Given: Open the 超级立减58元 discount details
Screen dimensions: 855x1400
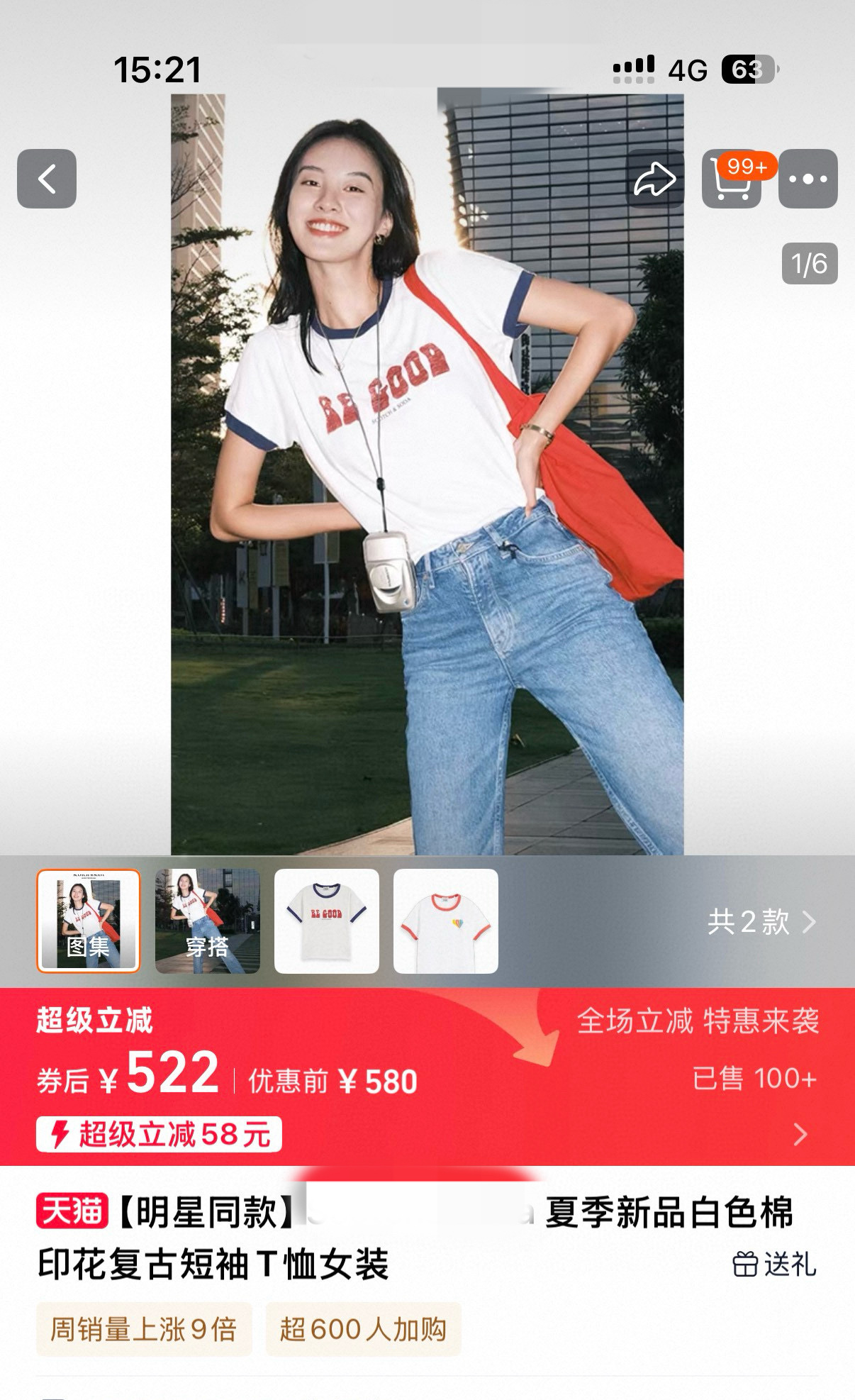Looking at the screenshot, I should (159, 1134).
